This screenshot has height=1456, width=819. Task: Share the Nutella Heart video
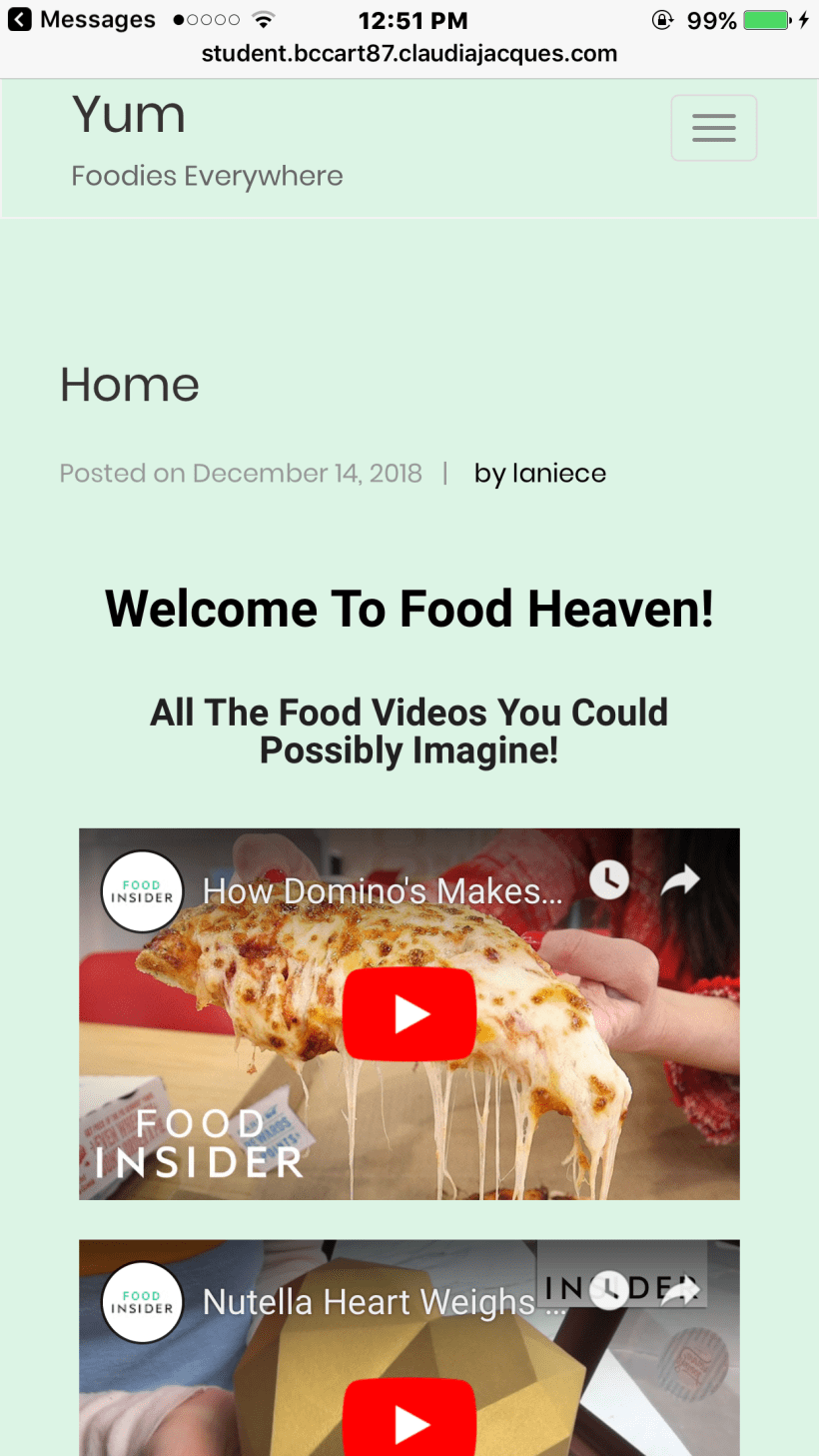[681, 1291]
